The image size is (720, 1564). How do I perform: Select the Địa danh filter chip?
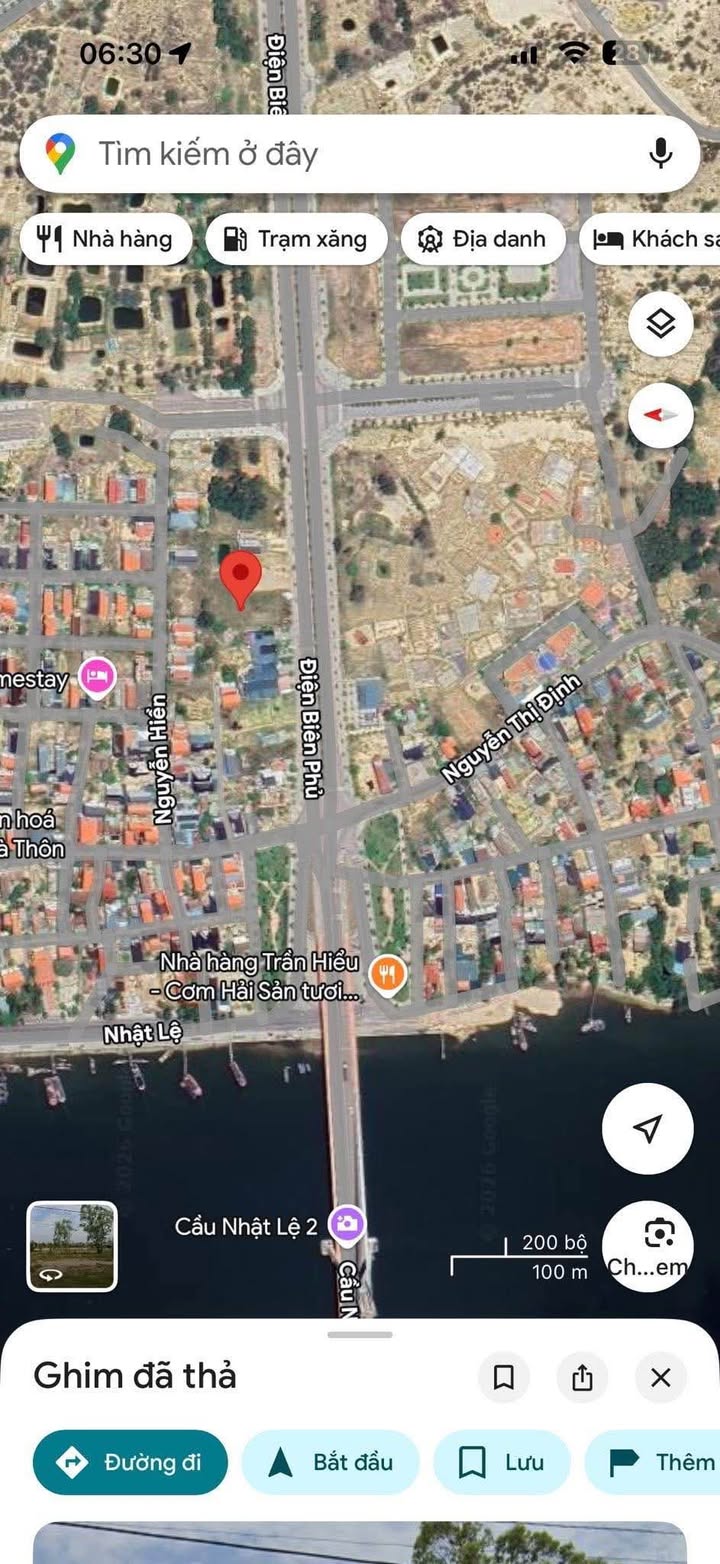483,239
